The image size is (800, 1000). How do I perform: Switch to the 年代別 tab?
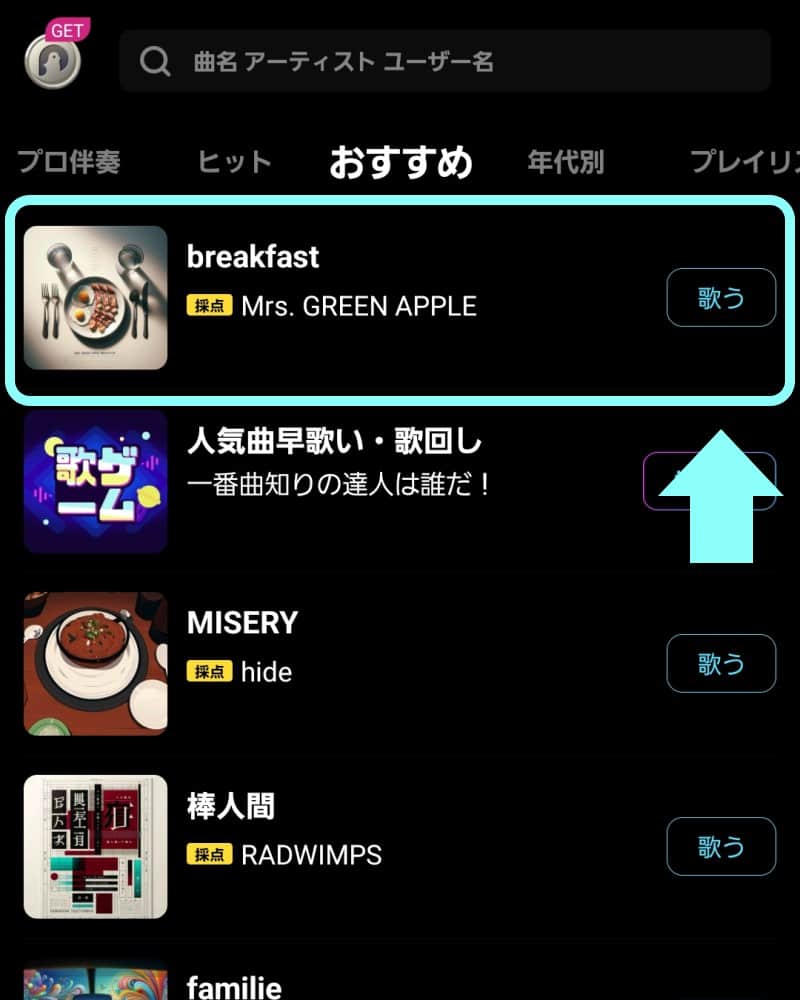[566, 162]
